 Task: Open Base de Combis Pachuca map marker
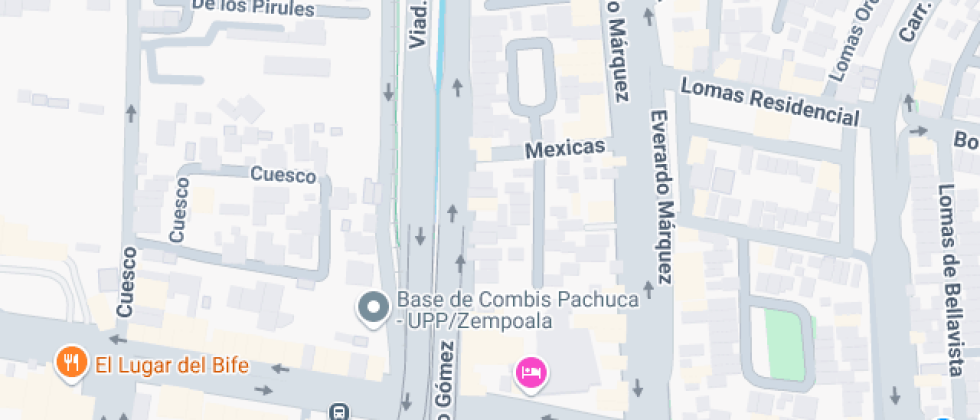pos(374,309)
